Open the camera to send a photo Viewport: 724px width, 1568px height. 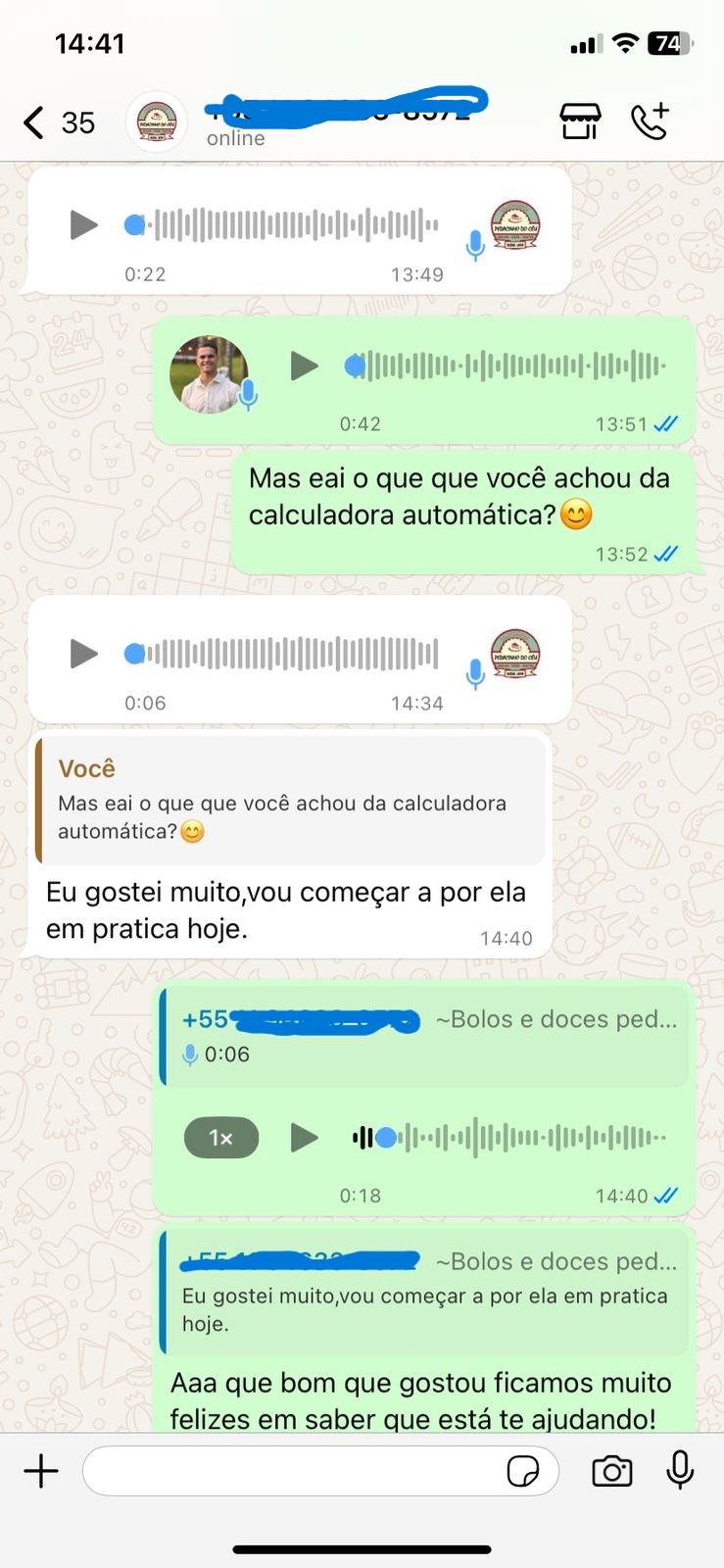[x=611, y=1471]
